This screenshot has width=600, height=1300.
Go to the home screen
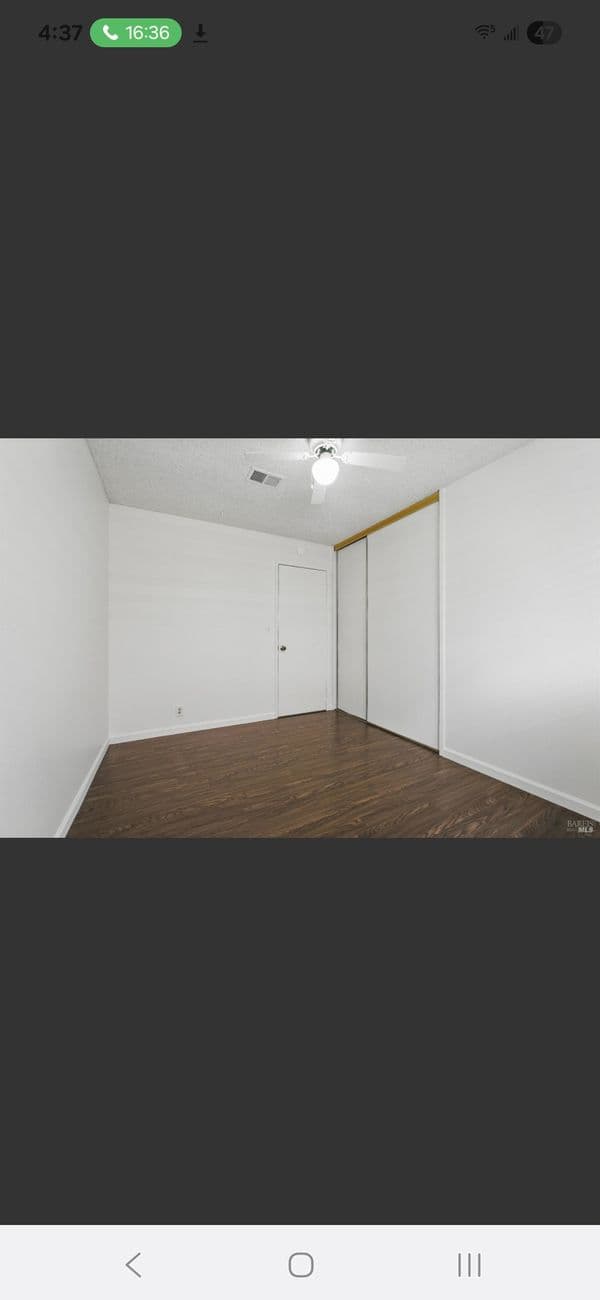coord(300,1264)
